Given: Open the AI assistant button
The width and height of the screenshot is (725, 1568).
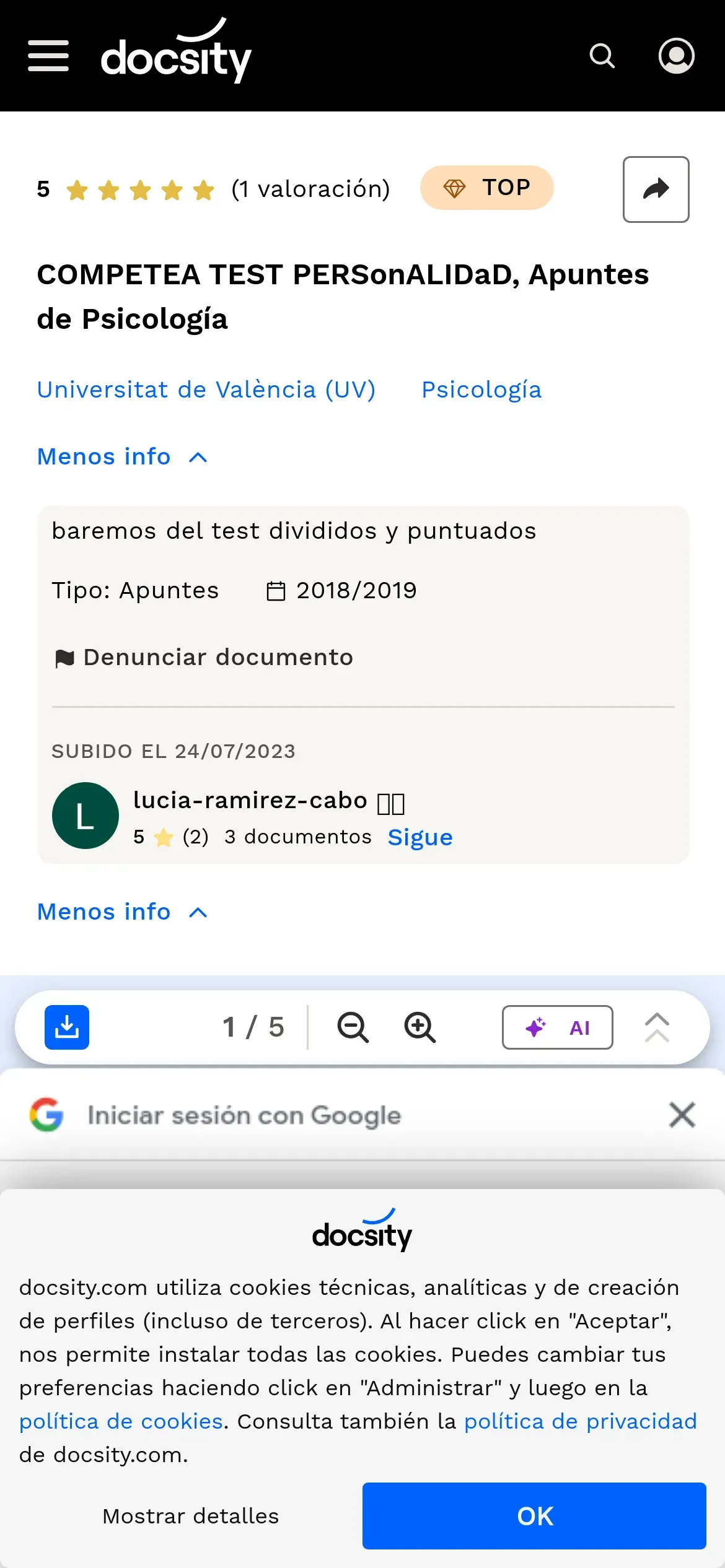Looking at the screenshot, I should [x=557, y=1027].
